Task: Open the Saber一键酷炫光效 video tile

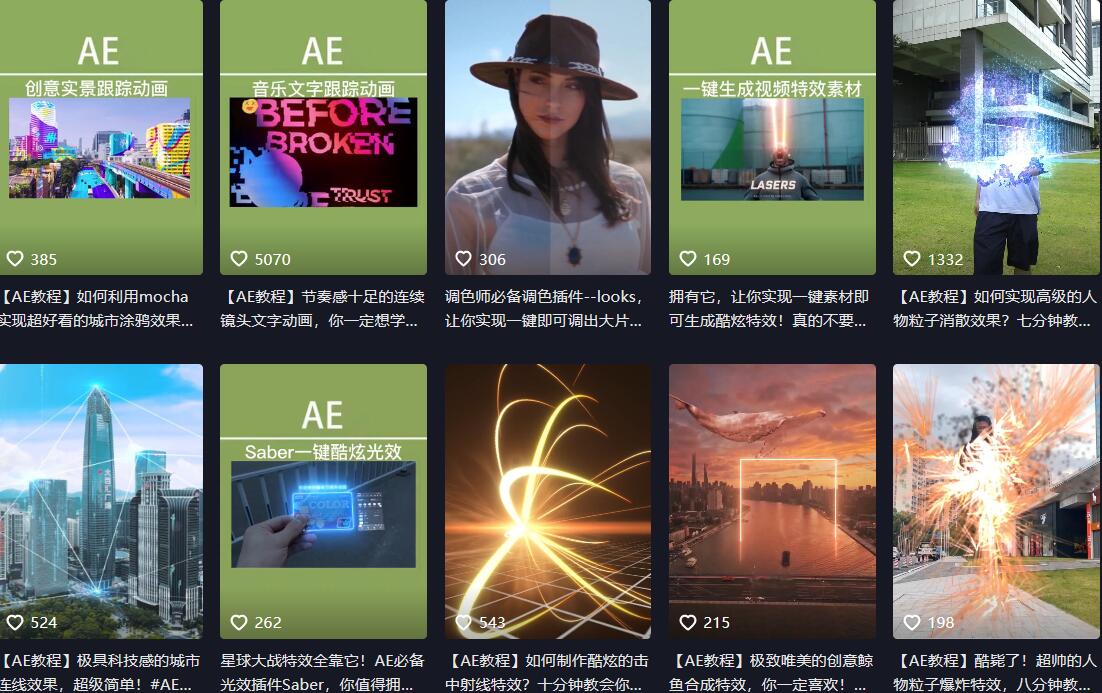Action: pyautogui.click(x=323, y=500)
